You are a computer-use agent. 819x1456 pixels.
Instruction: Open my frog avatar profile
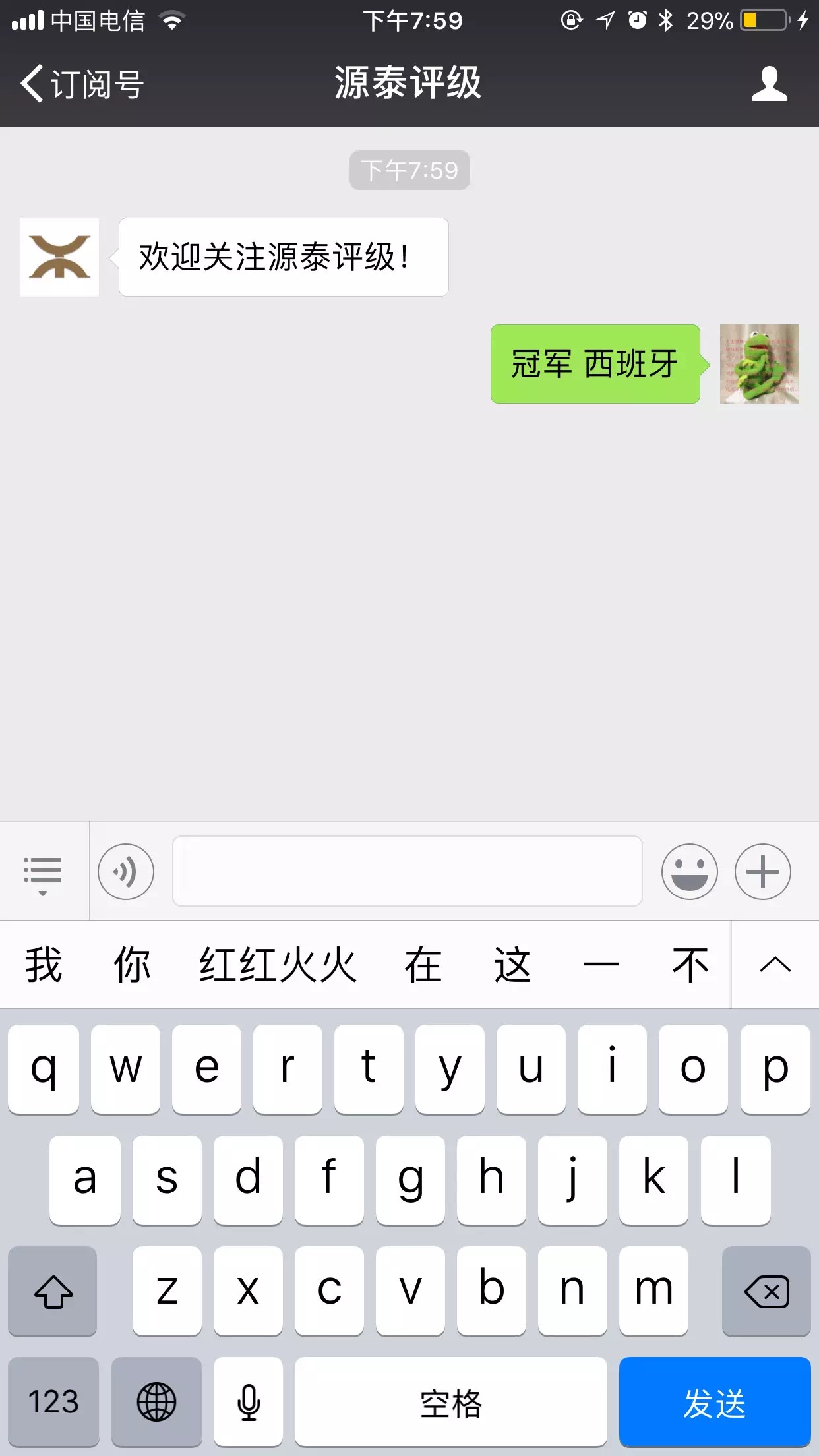point(759,363)
